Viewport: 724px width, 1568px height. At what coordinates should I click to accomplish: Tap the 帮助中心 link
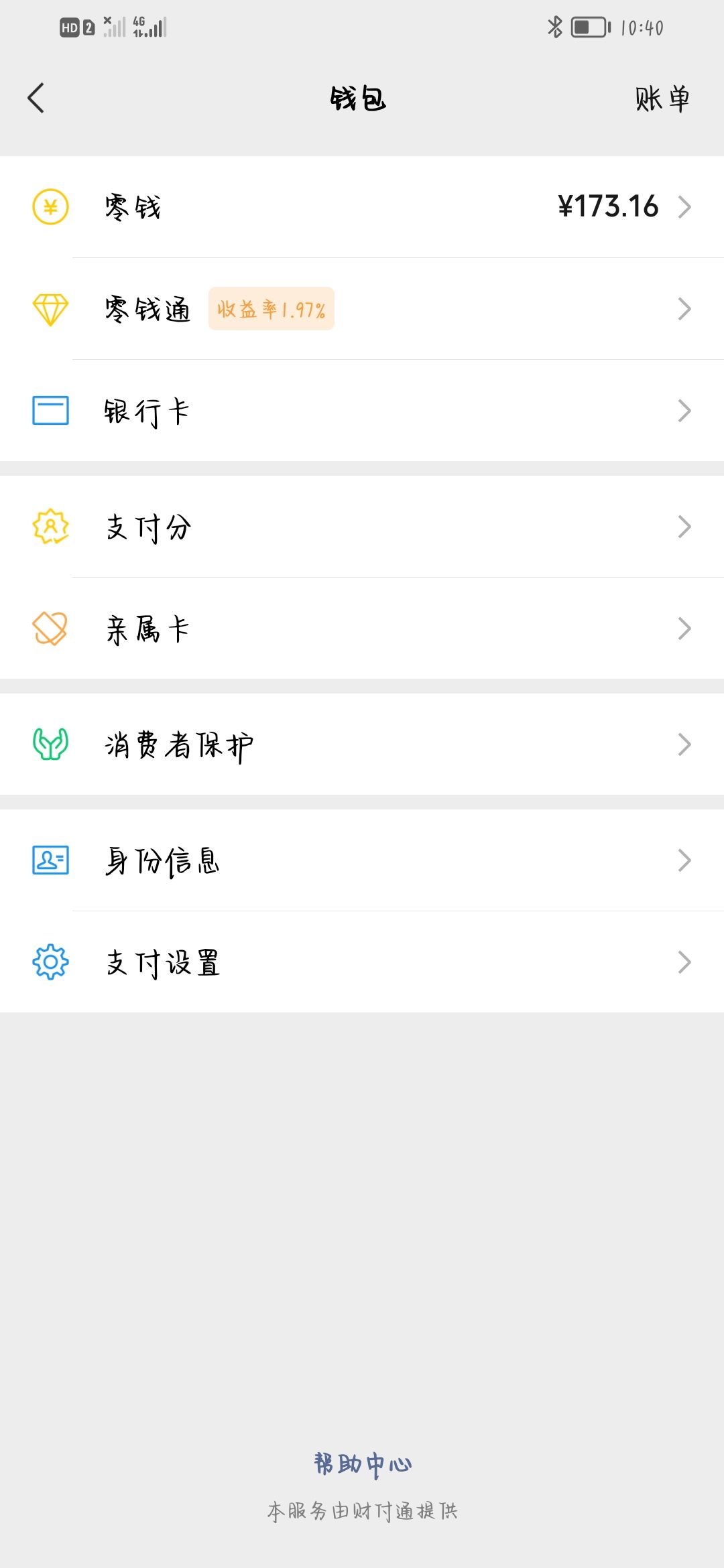coord(363,1464)
